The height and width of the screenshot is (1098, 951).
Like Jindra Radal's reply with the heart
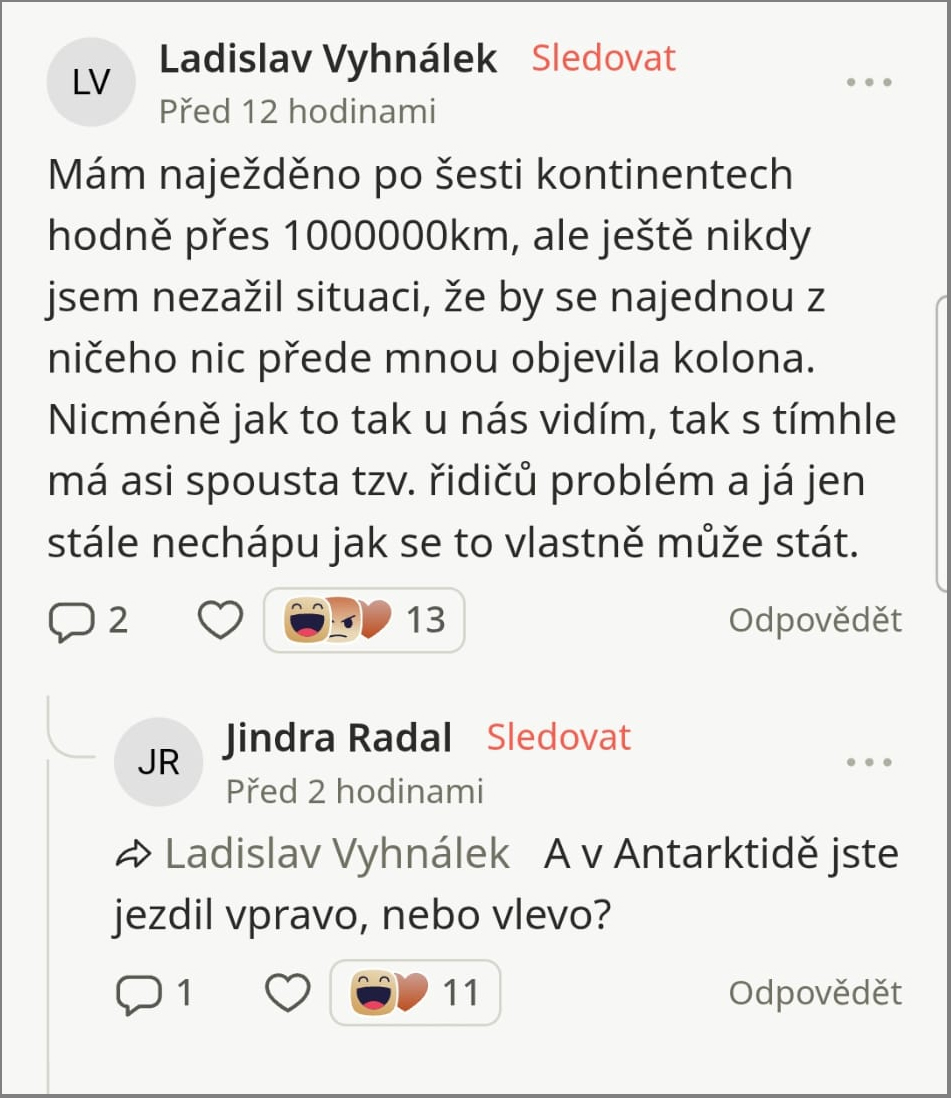(287, 993)
